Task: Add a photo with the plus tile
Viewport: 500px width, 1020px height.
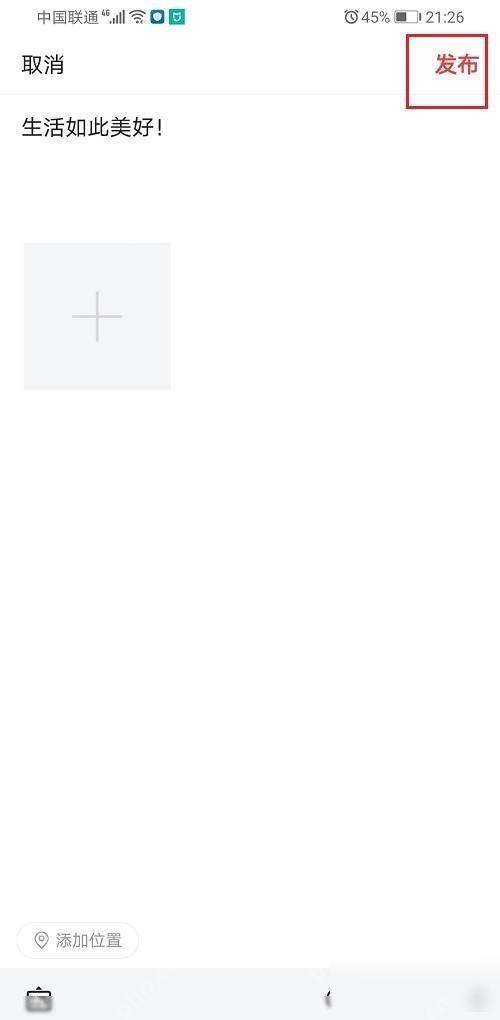Action: tap(97, 316)
